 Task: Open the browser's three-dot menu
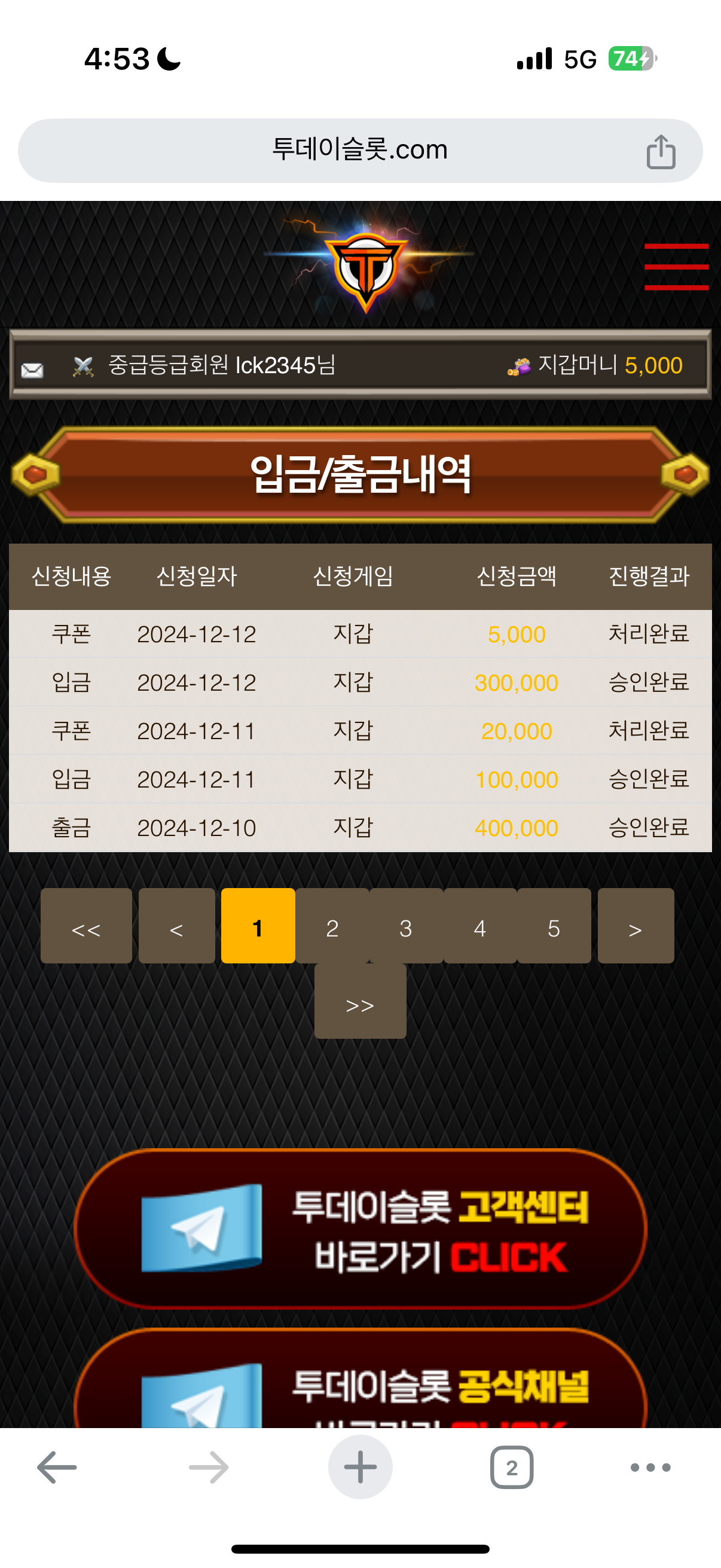pos(650,1468)
